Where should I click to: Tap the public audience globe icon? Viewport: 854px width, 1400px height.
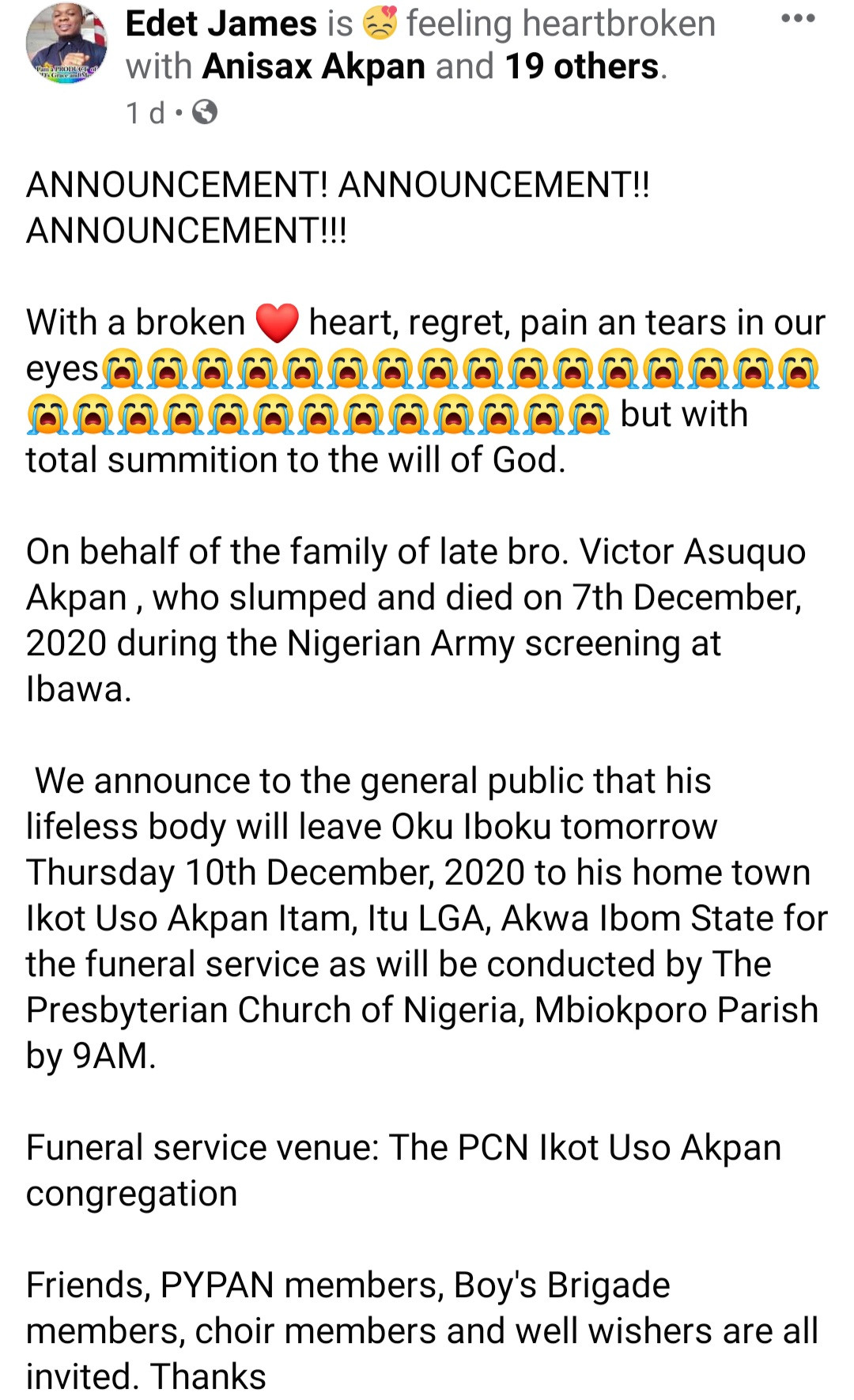pyautogui.click(x=205, y=112)
